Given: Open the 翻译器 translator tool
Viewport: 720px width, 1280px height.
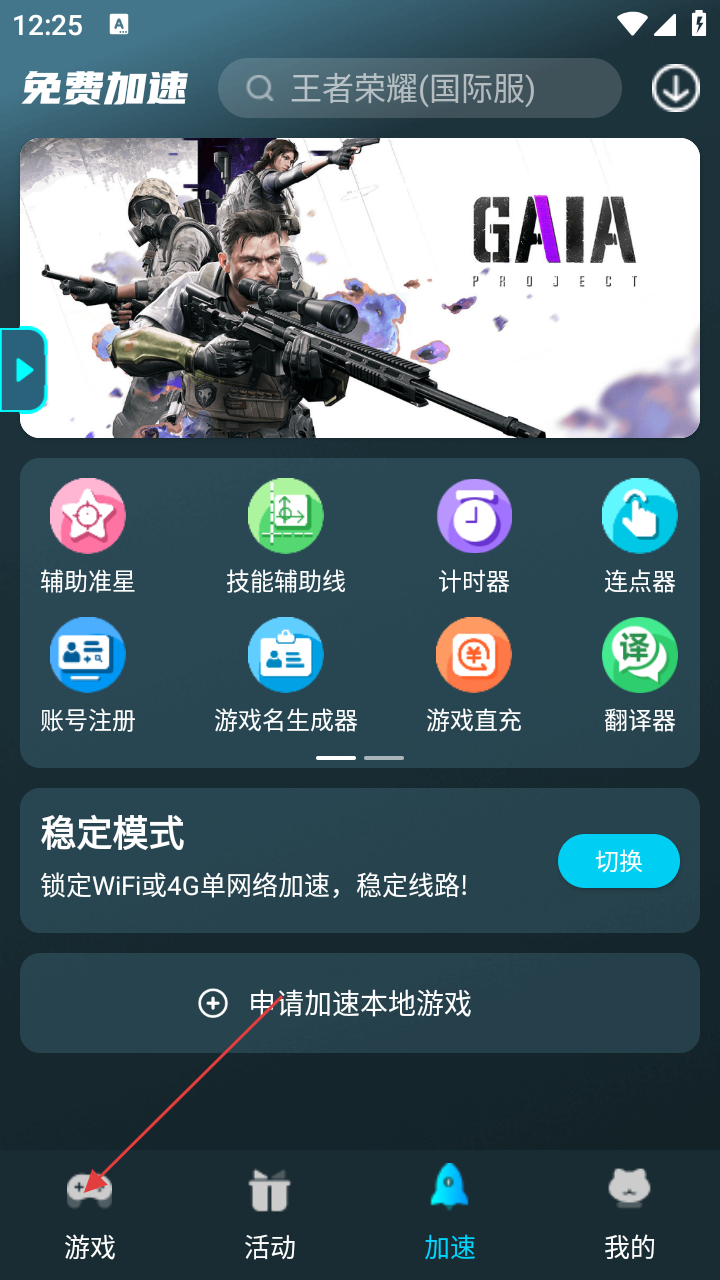Looking at the screenshot, I should tap(640, 655).
